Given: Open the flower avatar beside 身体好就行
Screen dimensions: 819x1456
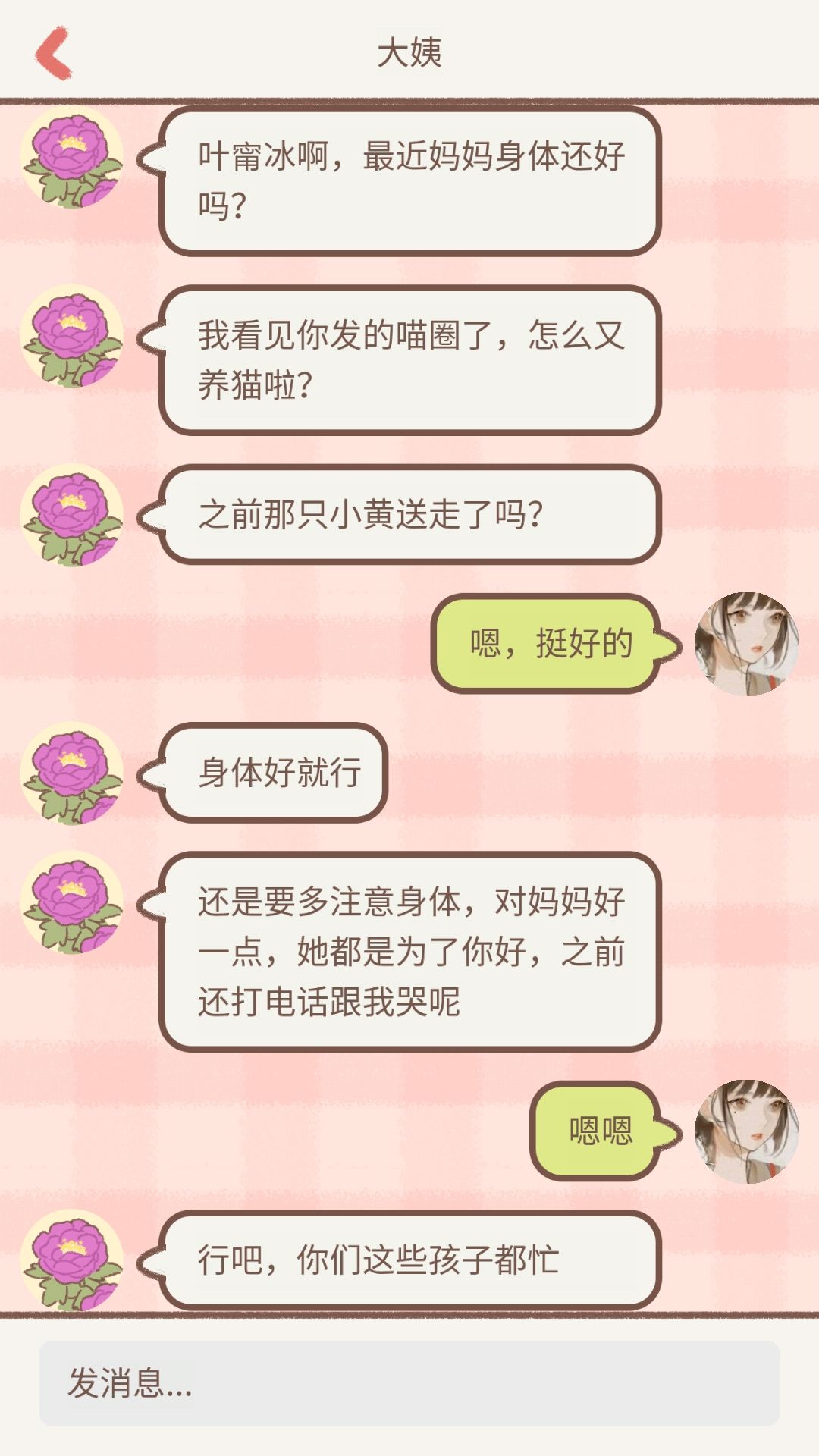Looking at the screenshot, I should (72, 773).
